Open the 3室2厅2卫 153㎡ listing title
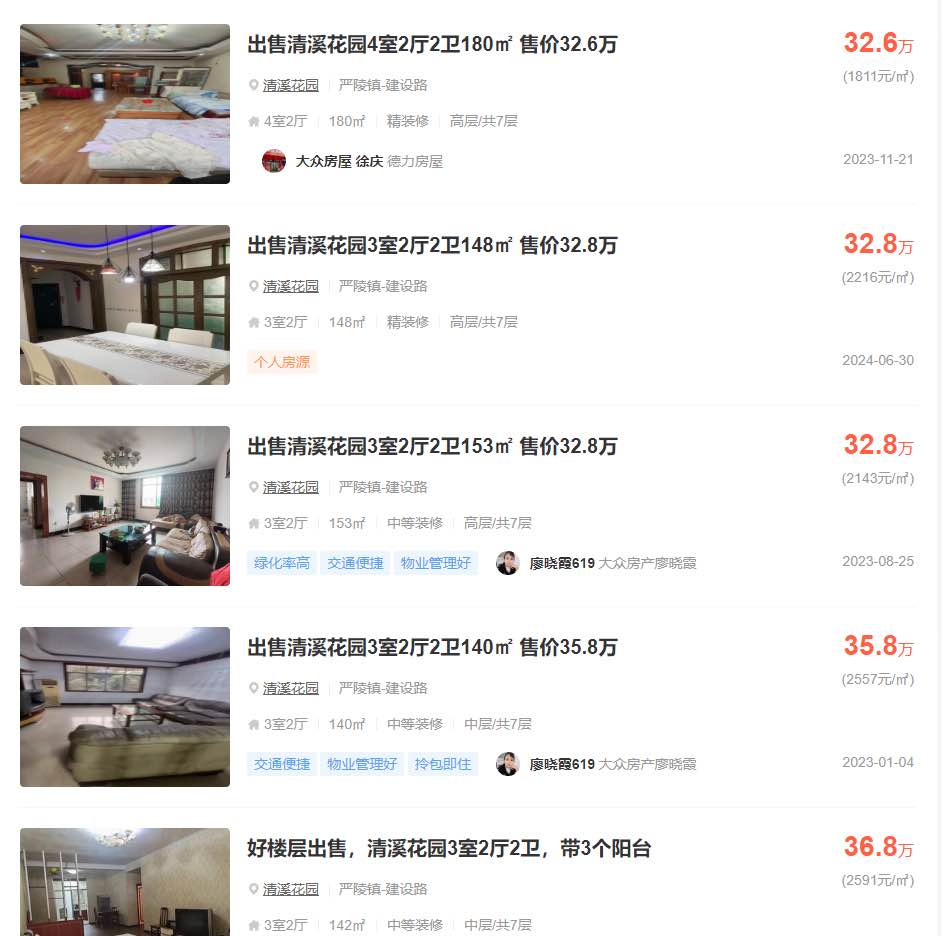This screenshot has height=936, width=942. [432, 447]
